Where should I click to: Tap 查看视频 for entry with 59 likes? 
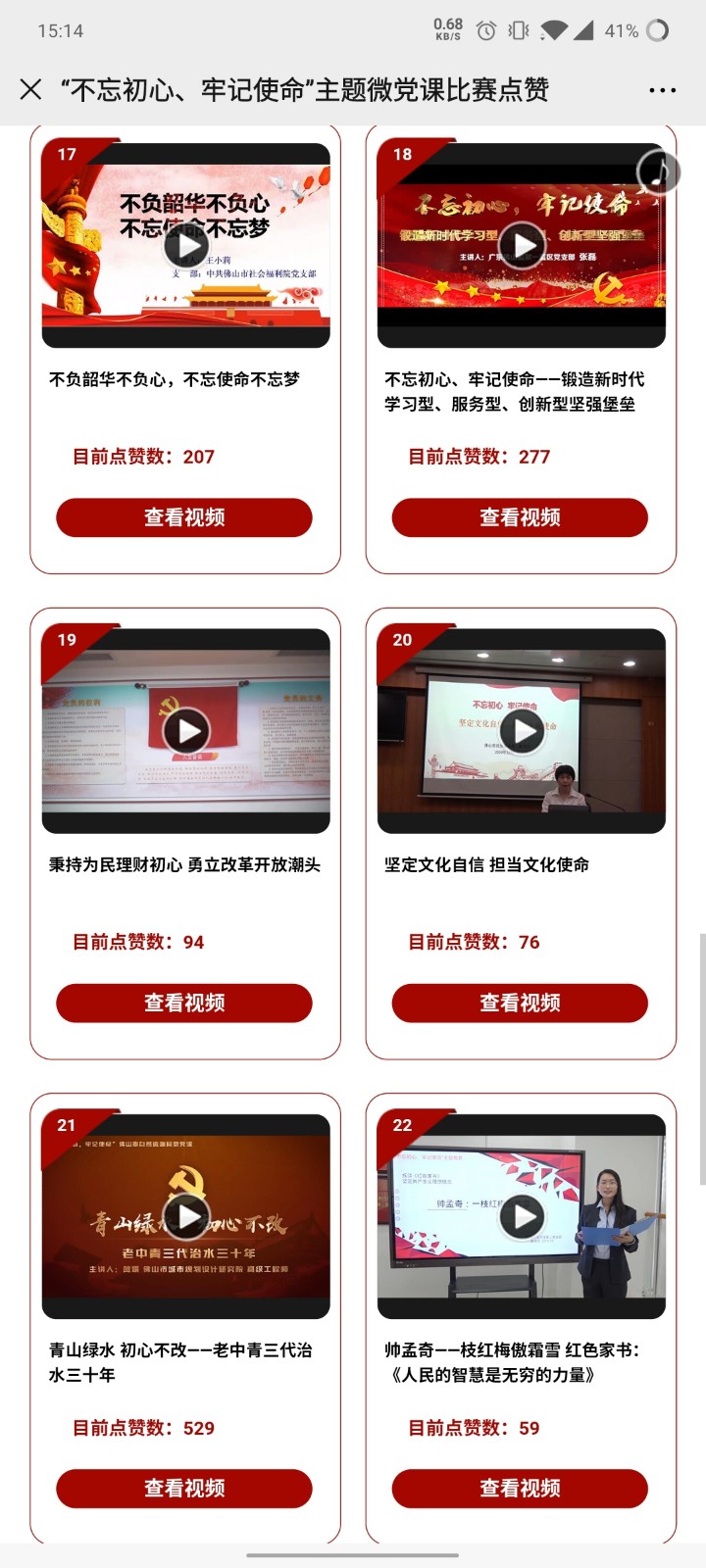click(520, 1488)
